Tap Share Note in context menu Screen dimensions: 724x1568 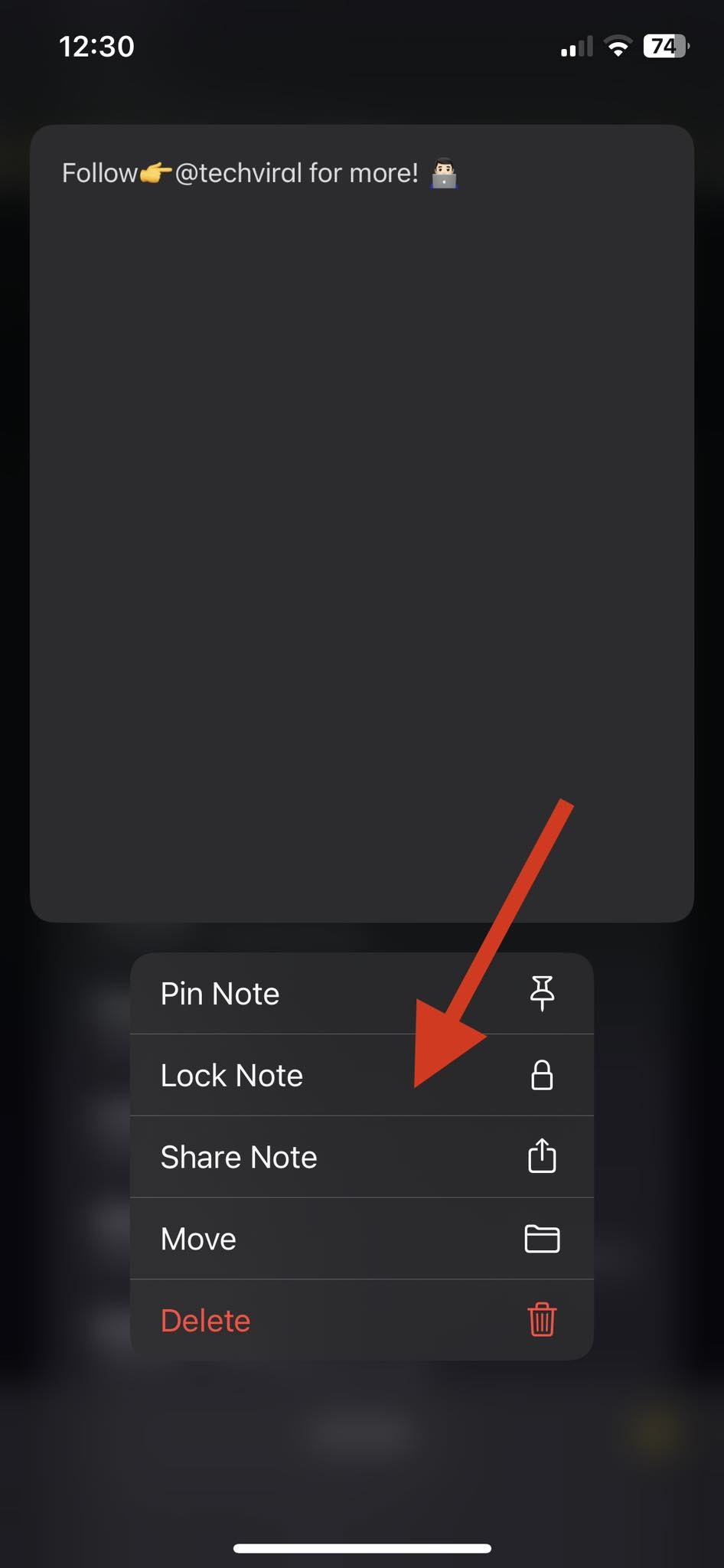pyautogui.click(x=361, y=1157)
